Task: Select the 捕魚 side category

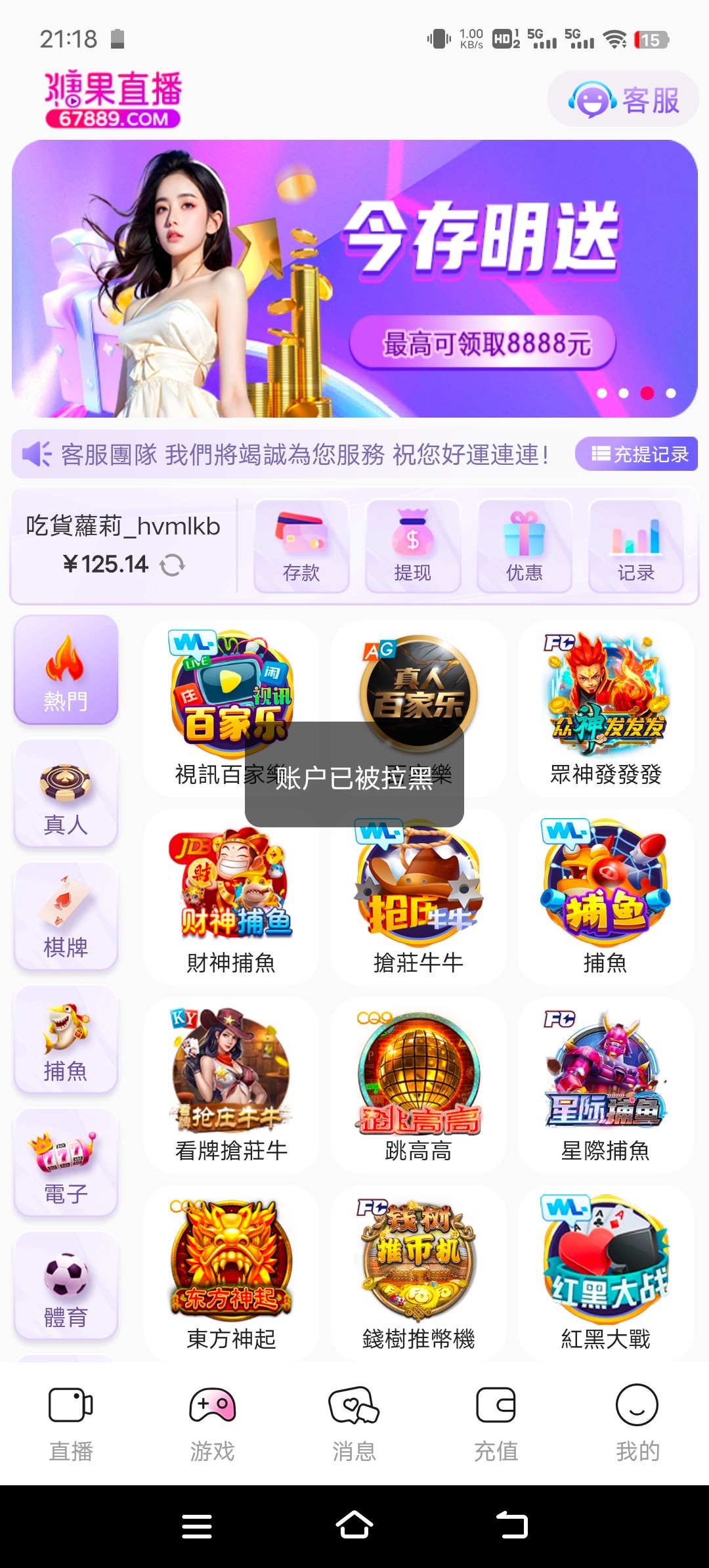Action: click(x=66, y=1040)
